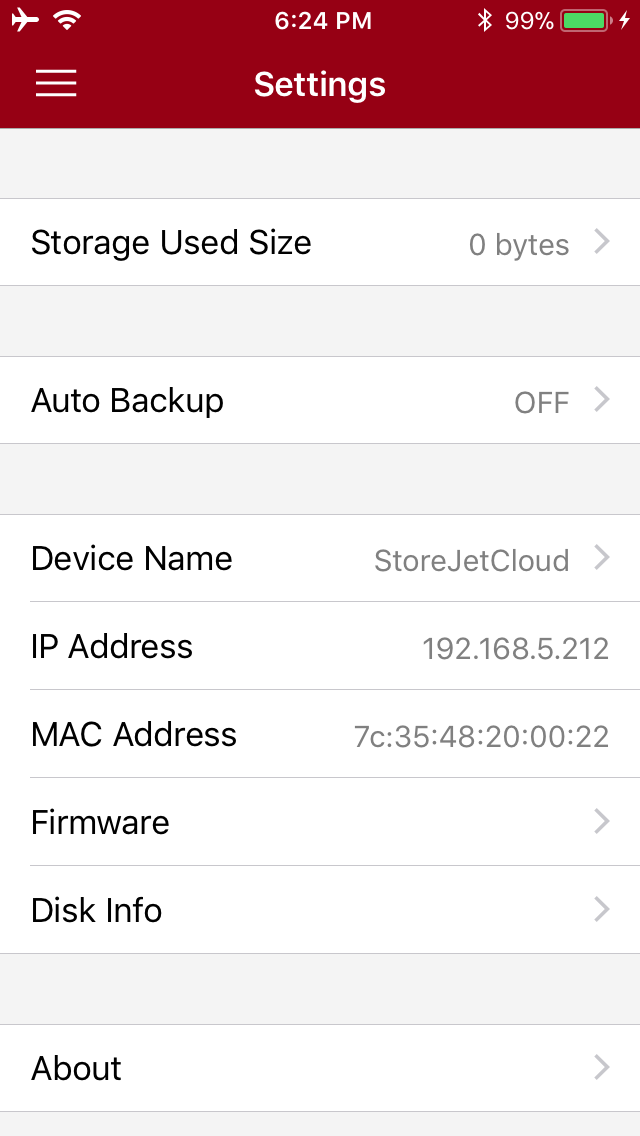Open Auto Backup settings
The width and height of the screenshot is (640, 1136).
320,400
